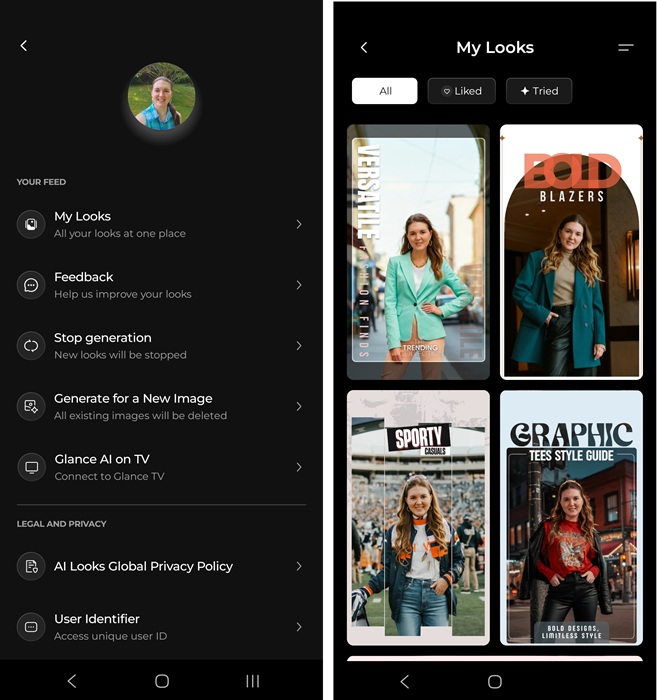Open the My Looks settings row
657x700 pixels.
click(x=160, y=224)
